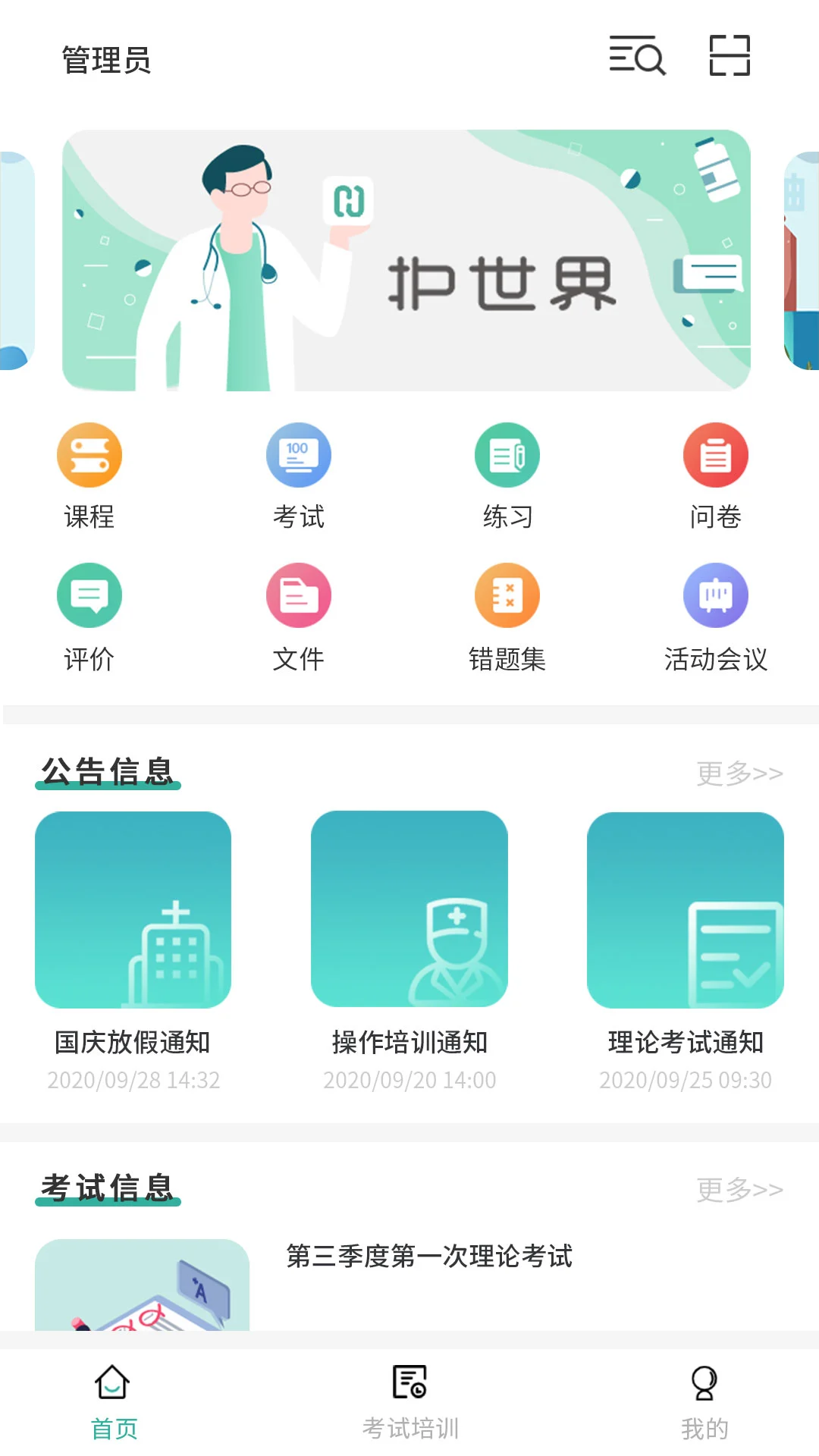819x1456 pixels.
Task: Open 第三季度第一次理论考试 exam entry
Action: [x=430, y=1258]
